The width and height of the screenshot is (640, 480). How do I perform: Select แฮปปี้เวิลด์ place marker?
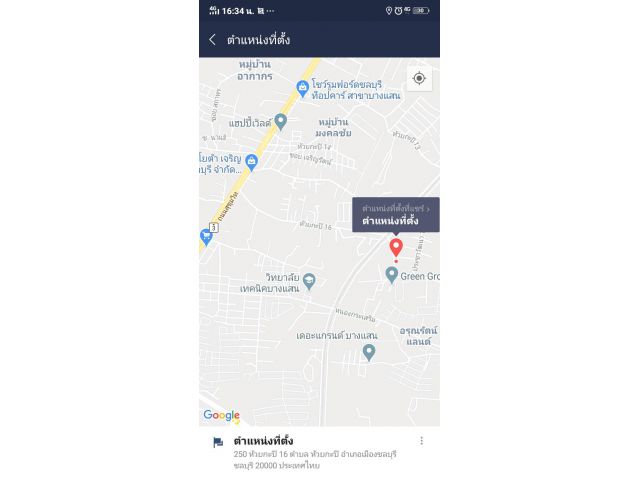click(281, 121)
